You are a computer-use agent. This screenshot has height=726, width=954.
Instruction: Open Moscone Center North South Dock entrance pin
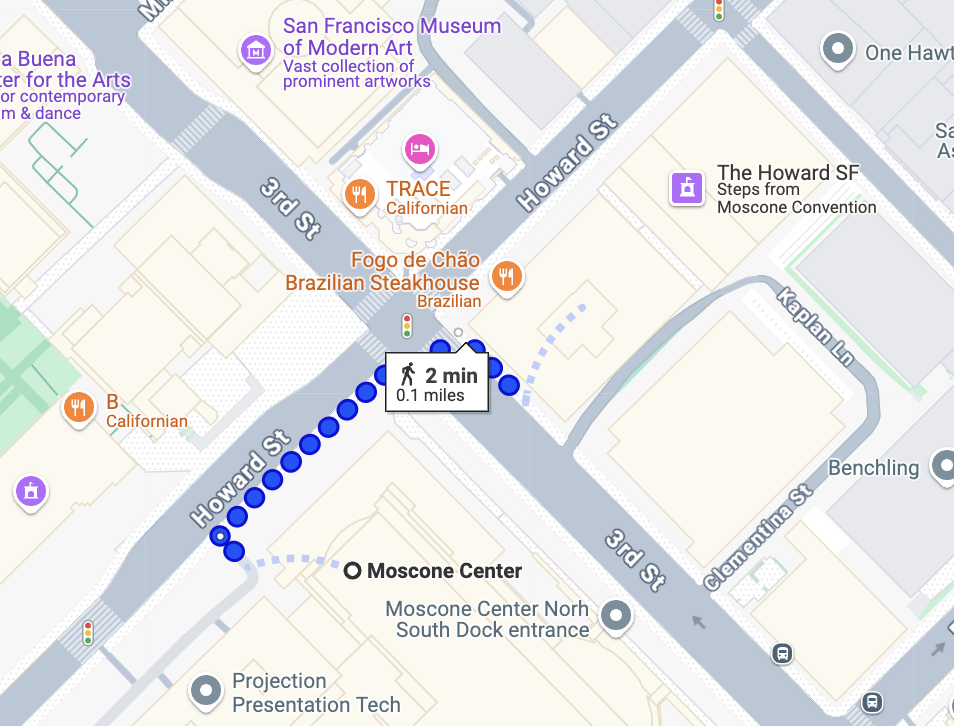[617, 614]
